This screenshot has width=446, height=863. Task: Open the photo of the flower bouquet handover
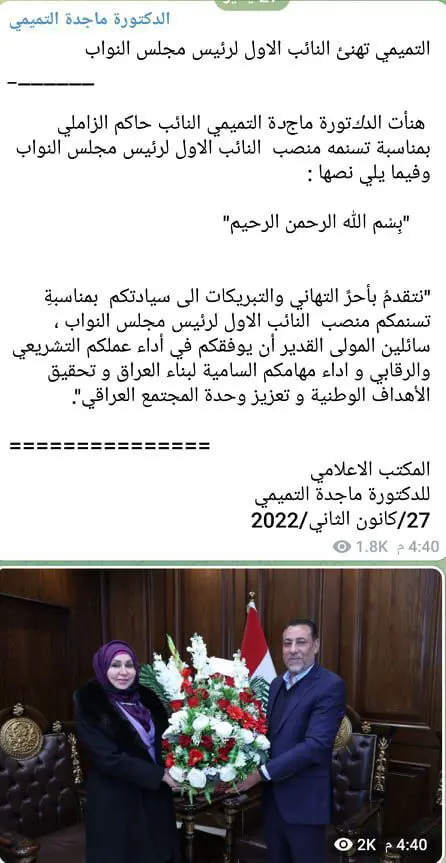pos(221,715)
